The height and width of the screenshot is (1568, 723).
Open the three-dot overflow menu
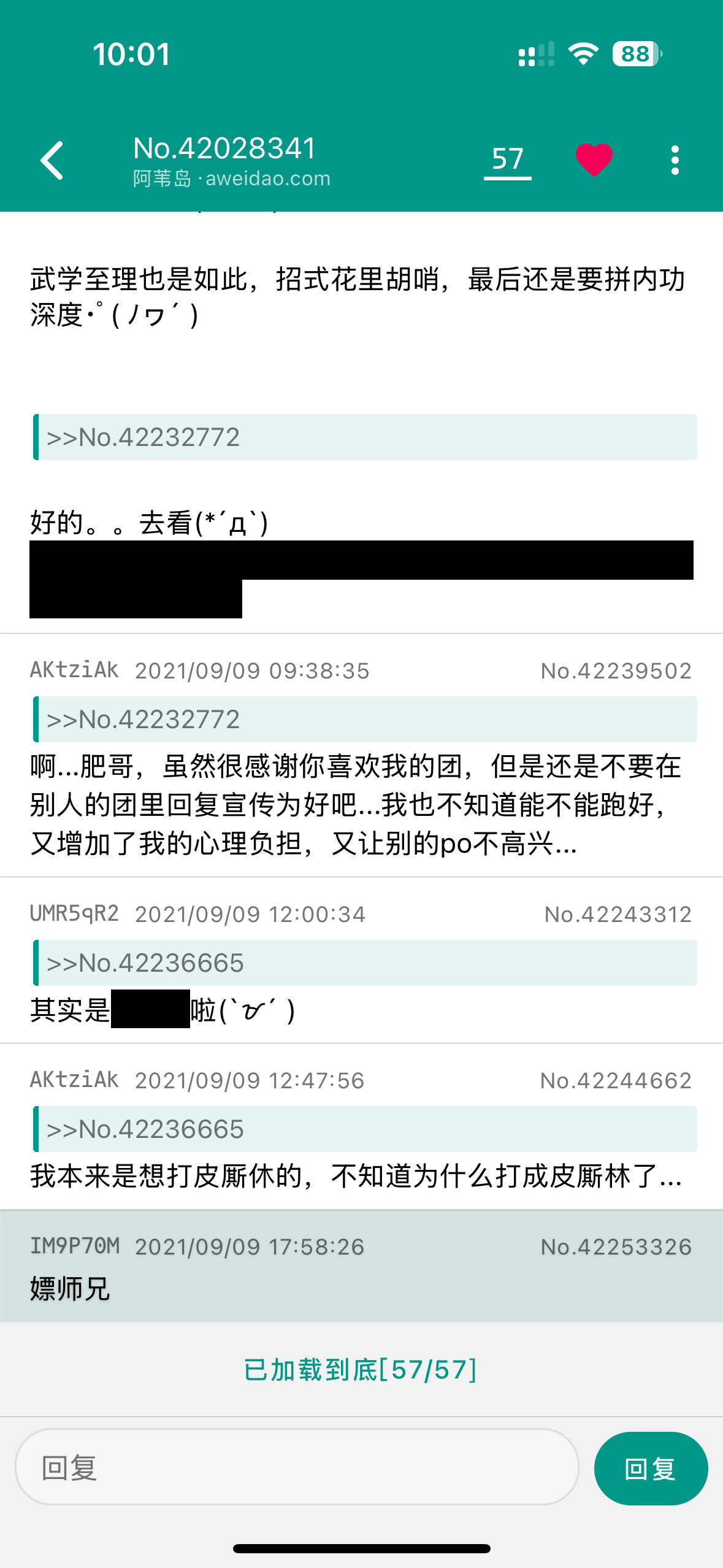pos(675,161)
